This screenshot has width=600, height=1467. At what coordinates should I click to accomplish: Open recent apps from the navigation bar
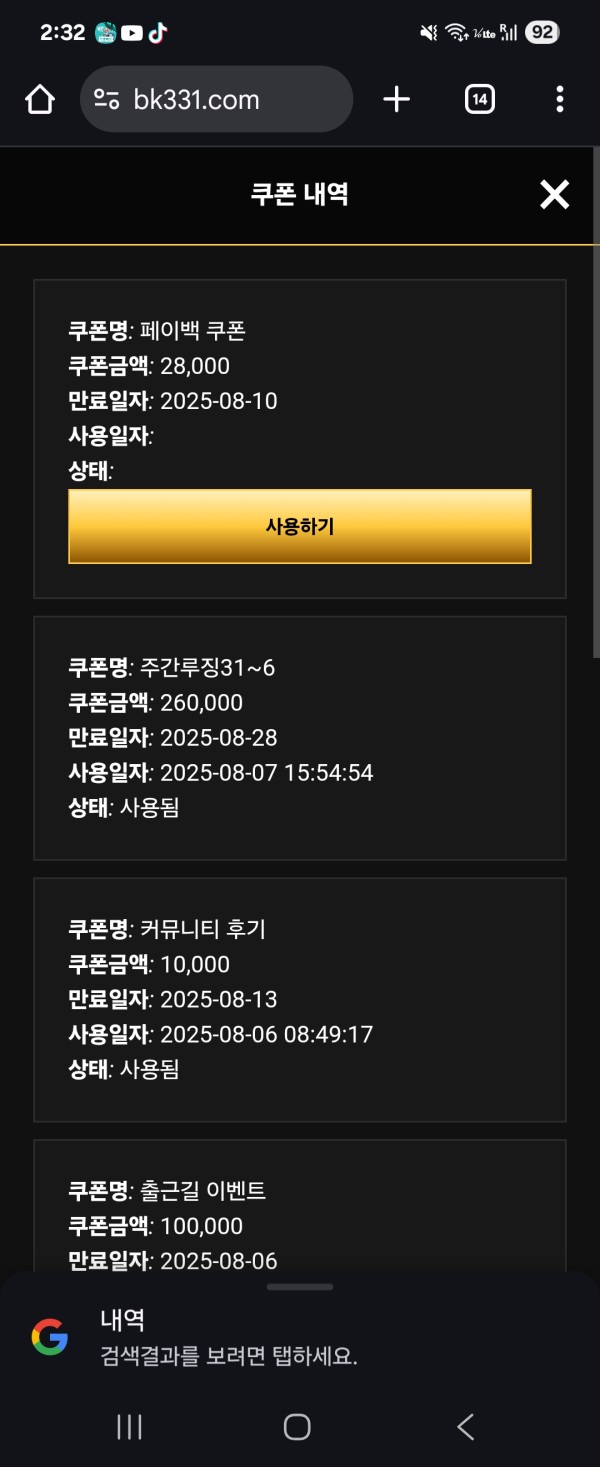130,1427
